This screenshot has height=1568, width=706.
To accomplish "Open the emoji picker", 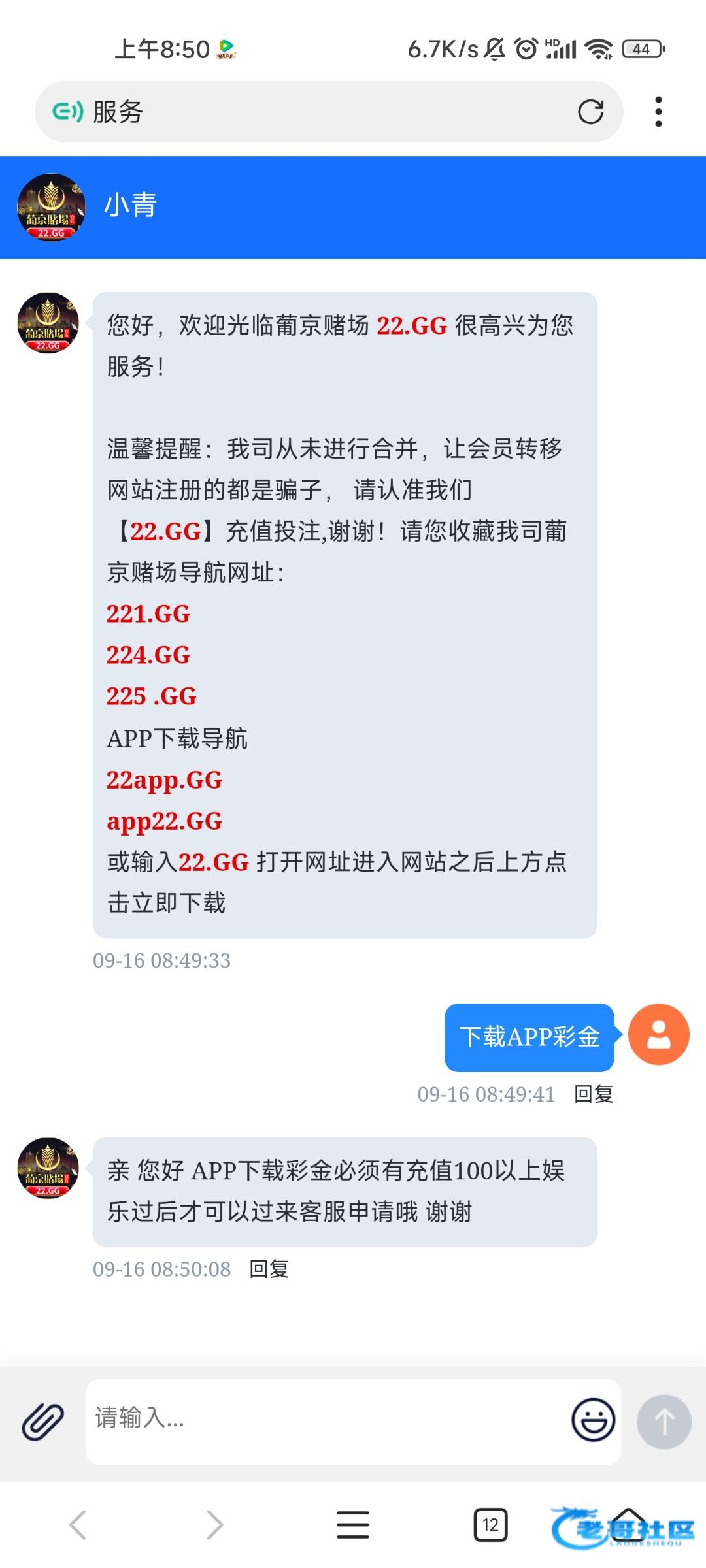I will click(594, 1420).
